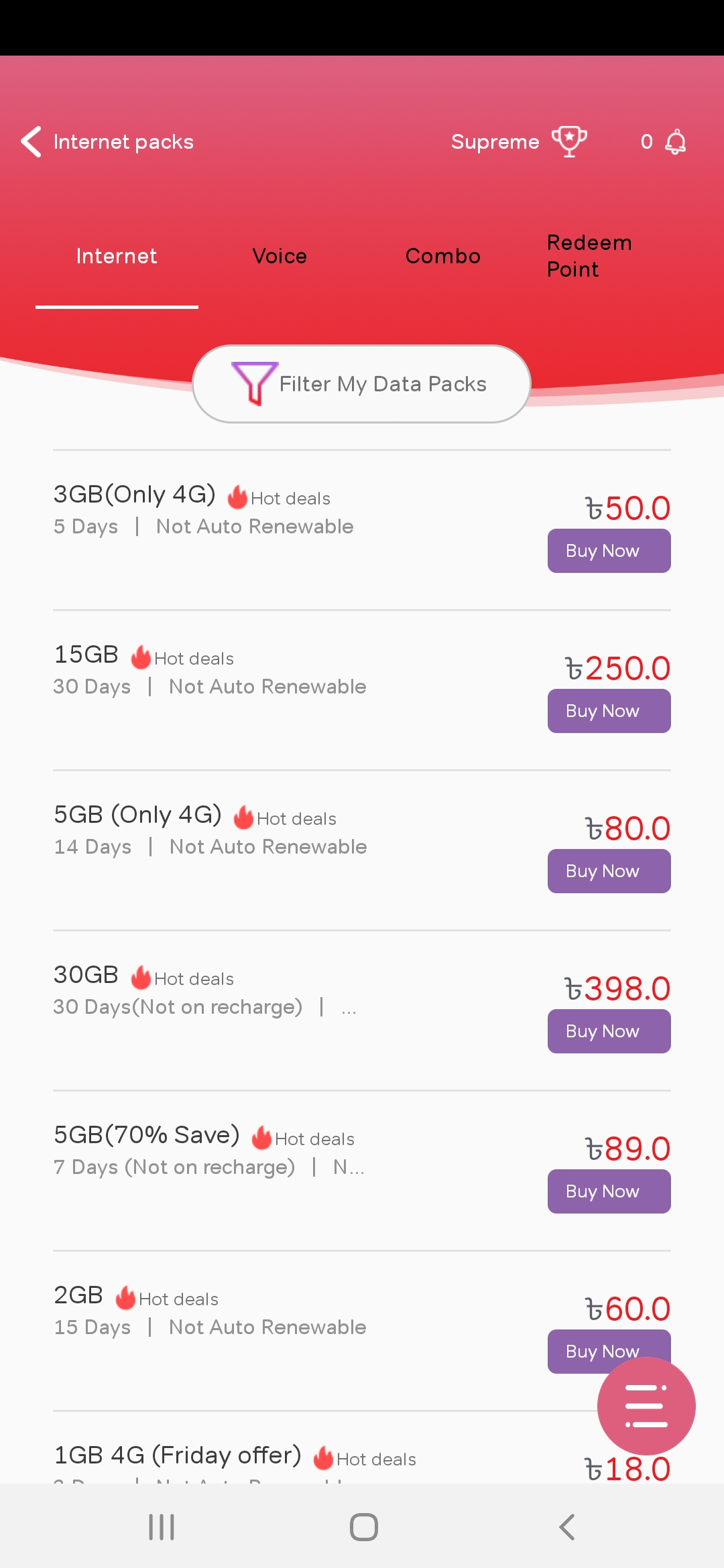724x1568 pixels.
Task: Show recent apps
Action: [x=162, y=1527]
